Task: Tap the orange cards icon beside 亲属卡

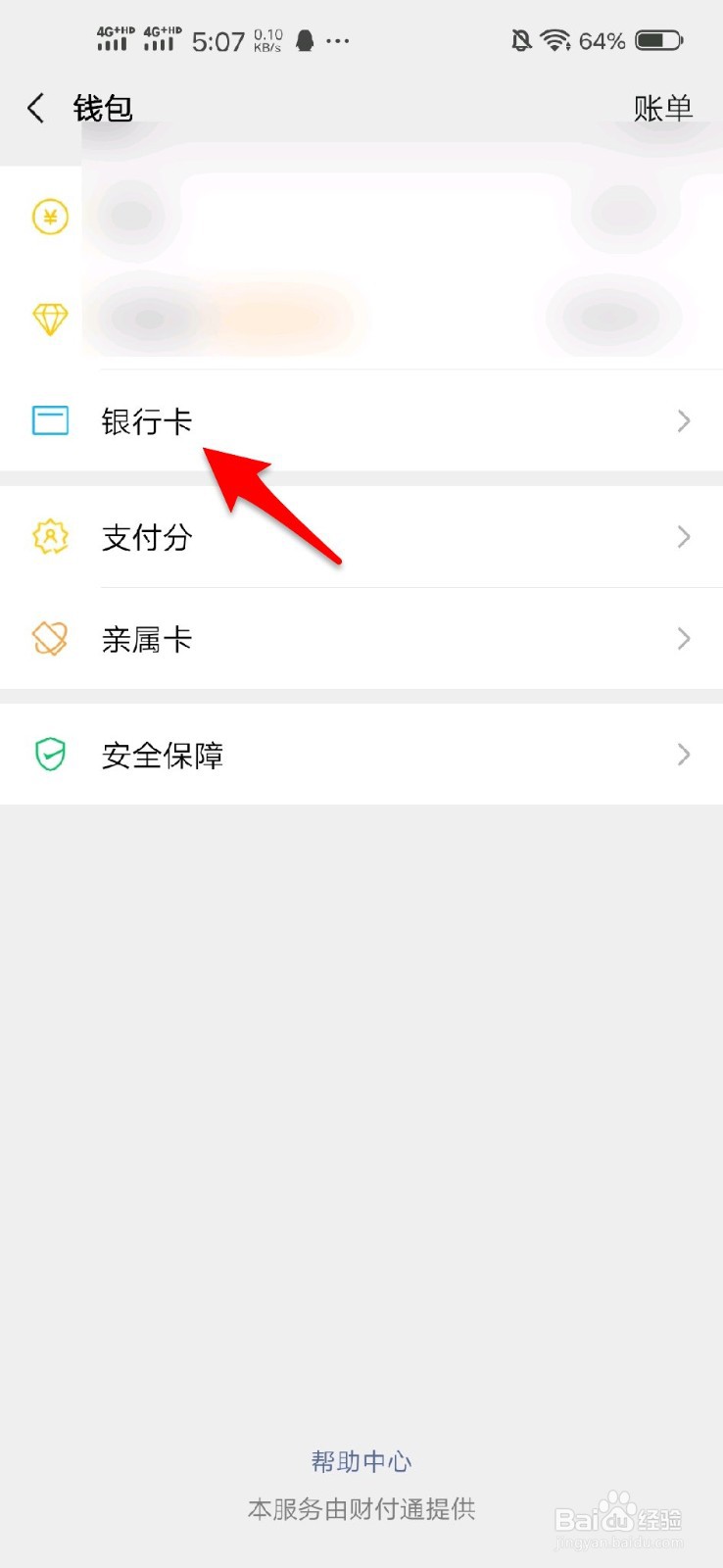Action: pos(50,638)
